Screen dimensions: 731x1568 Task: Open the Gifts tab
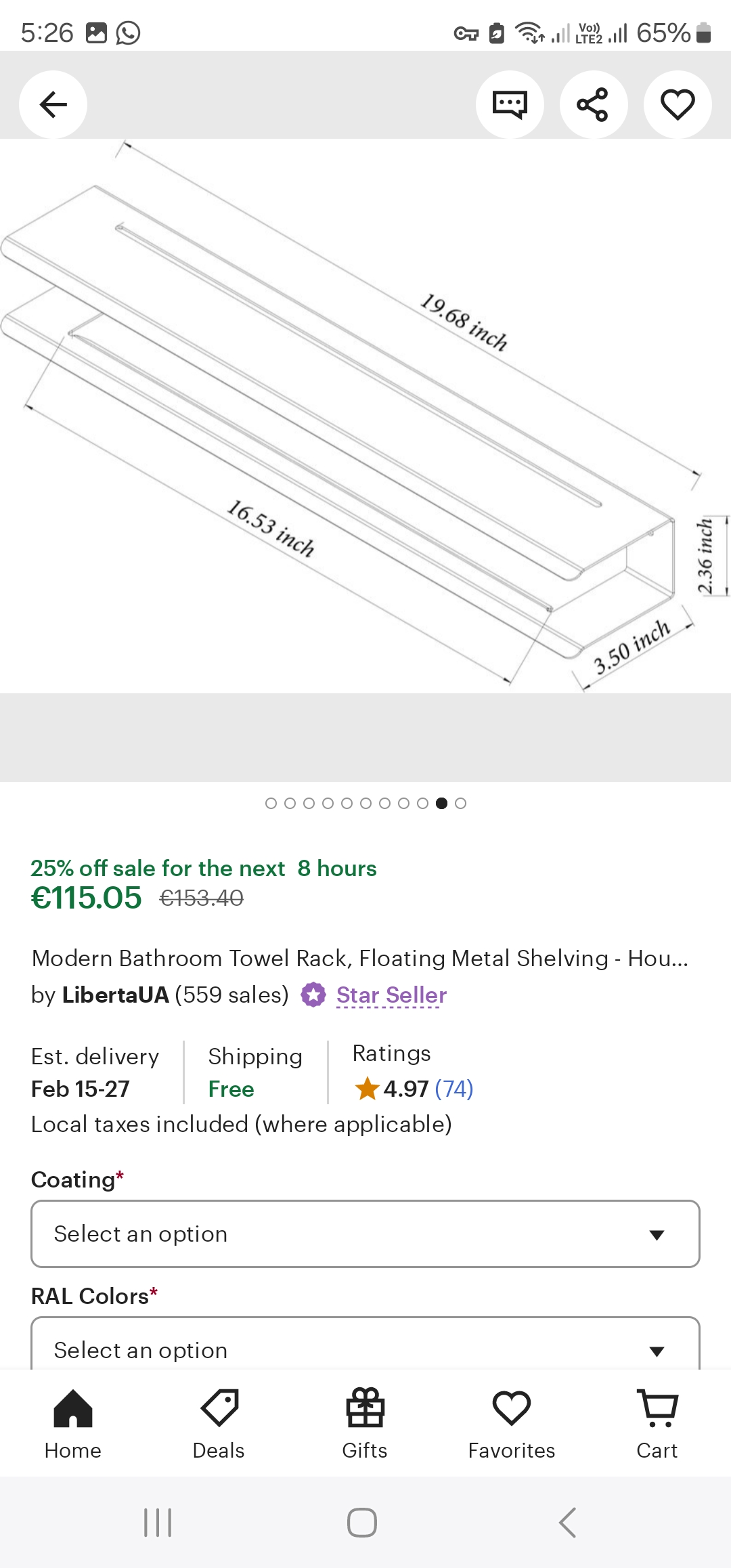[x=365, y=1423]
